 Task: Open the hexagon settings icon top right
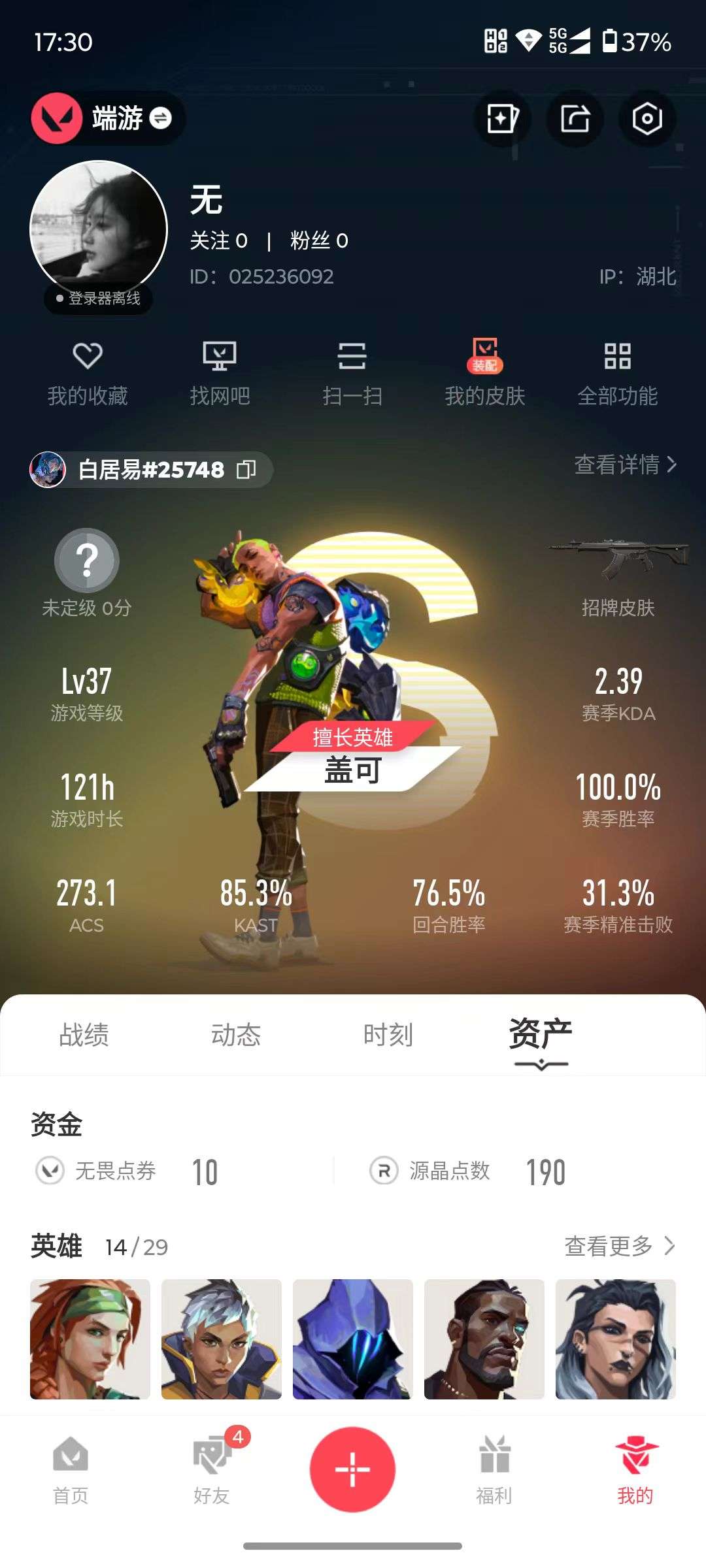[646, 120]
